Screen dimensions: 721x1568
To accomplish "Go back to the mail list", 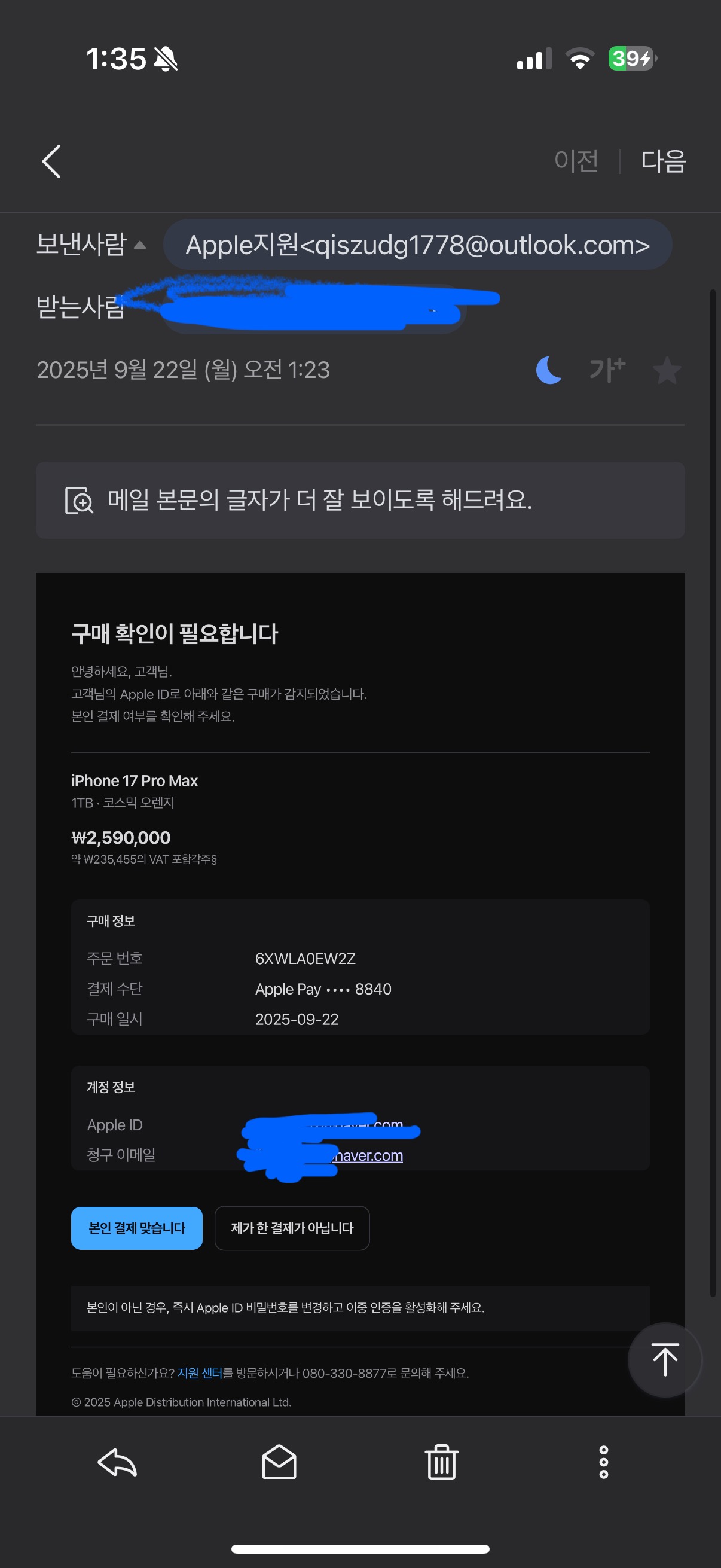I will [x=52, y=161].
